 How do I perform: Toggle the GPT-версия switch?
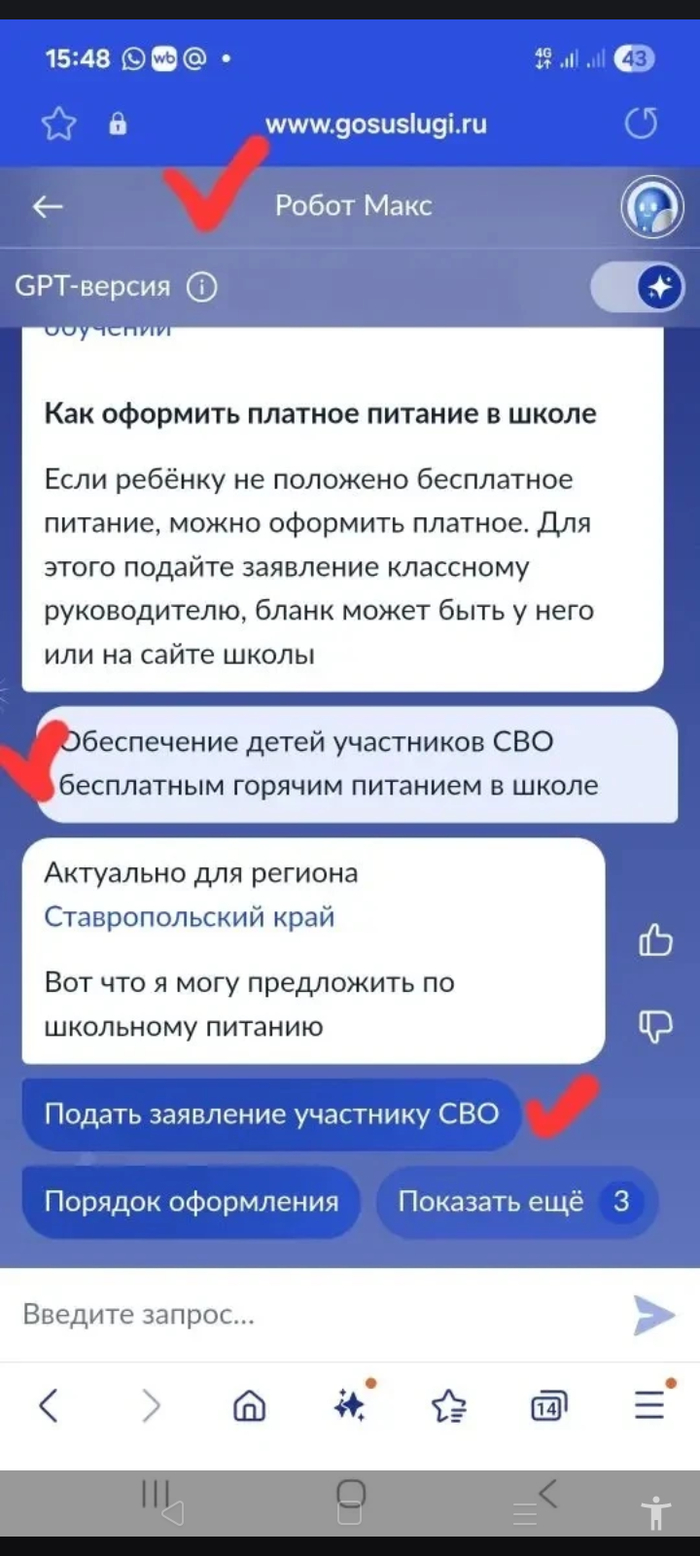pyautogui.click(x=638, y=288)
